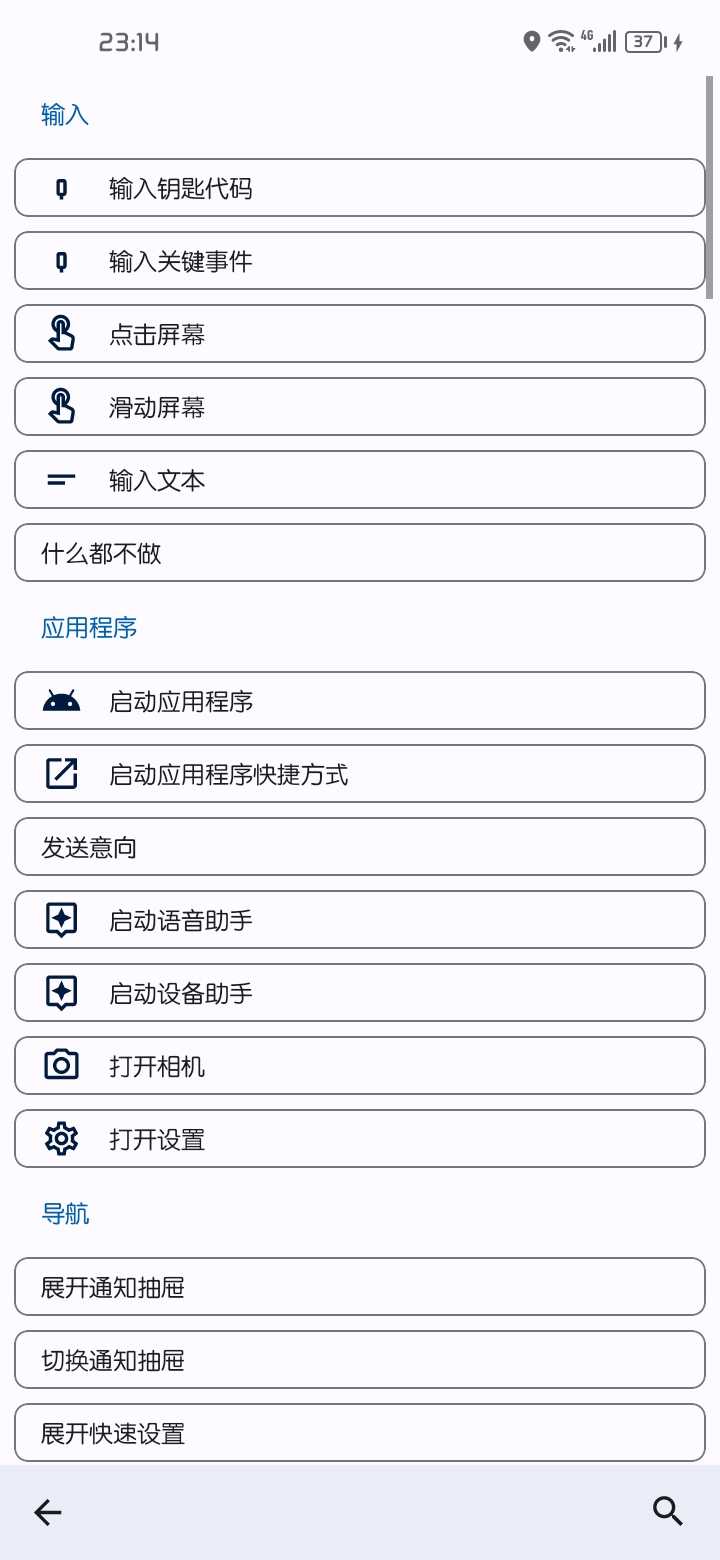
Task: Choose 展开通知抽屉 action
Action: 360,1287
